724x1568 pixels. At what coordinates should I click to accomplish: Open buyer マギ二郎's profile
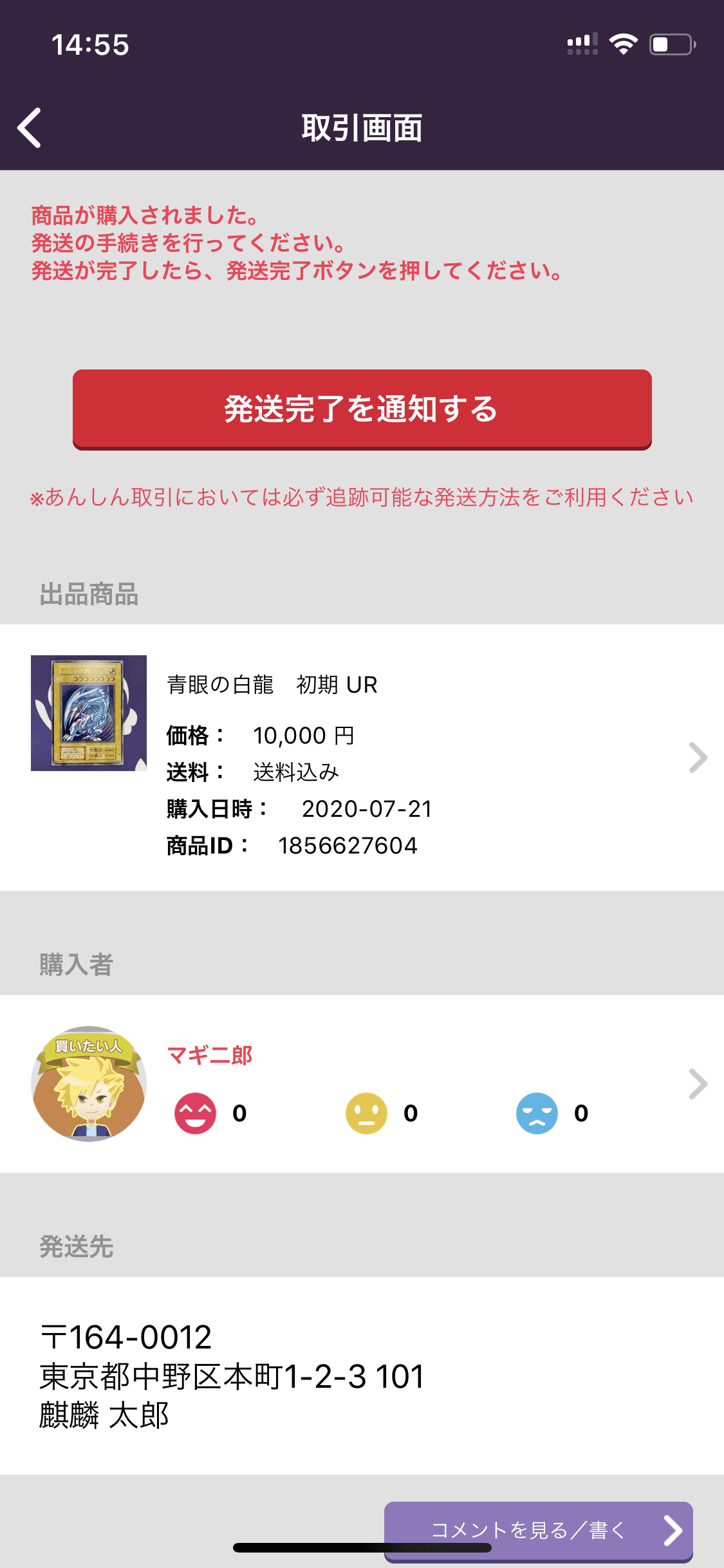coord(362,1083)
